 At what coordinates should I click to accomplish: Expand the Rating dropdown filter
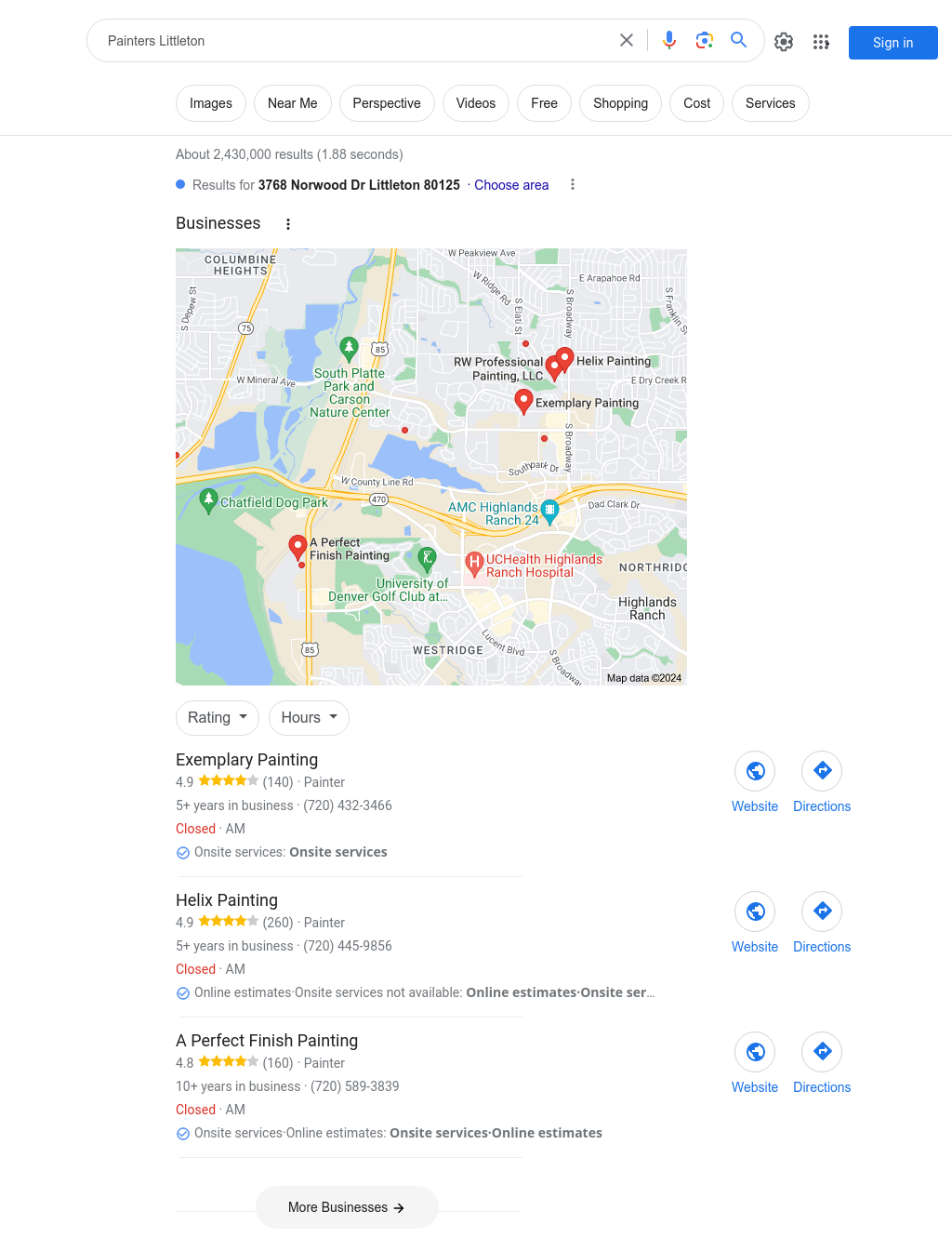pyautogui.click(x=218, y=717)
